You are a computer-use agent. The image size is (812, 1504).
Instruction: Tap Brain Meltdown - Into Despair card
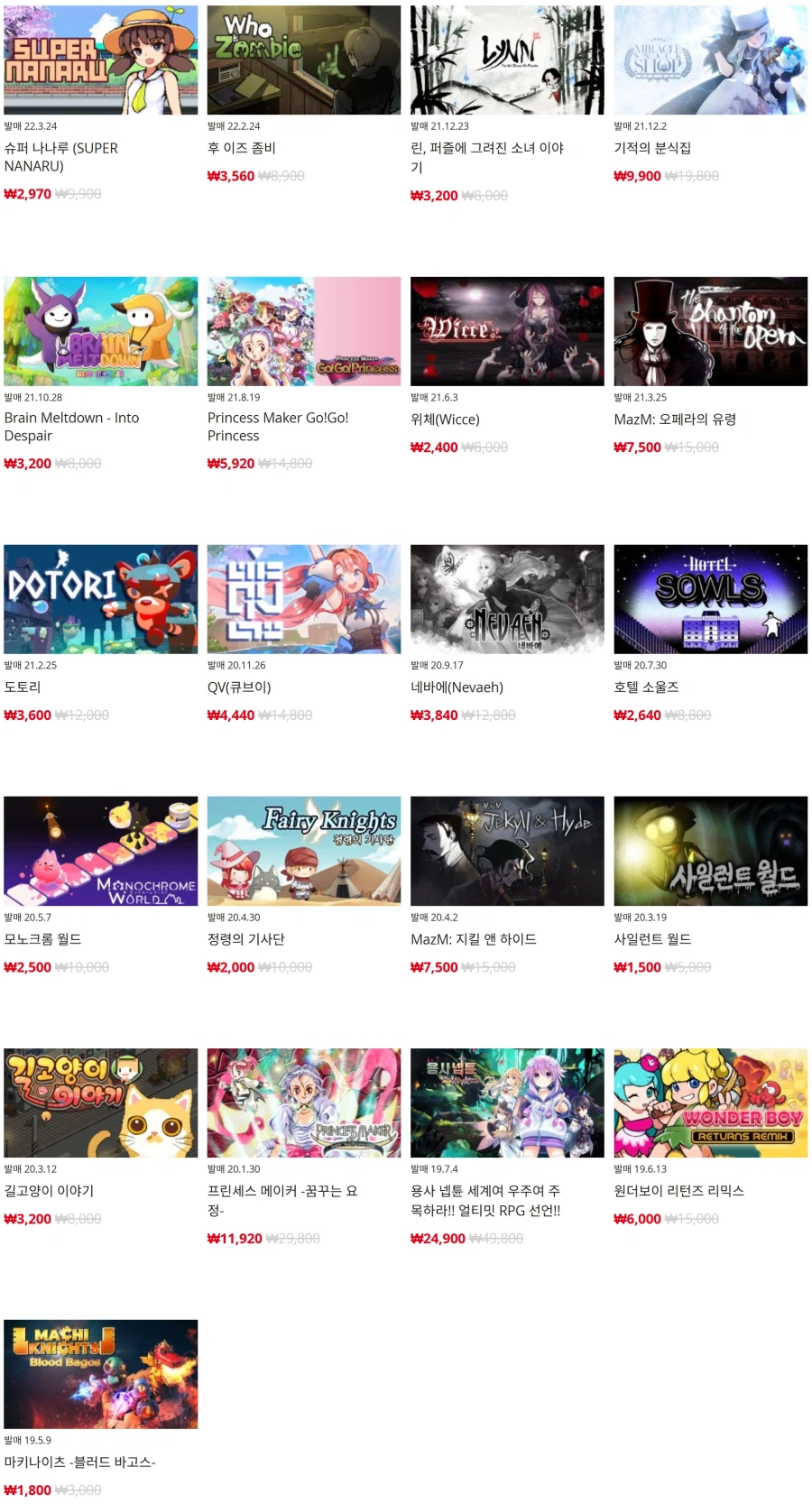point(100,331)
